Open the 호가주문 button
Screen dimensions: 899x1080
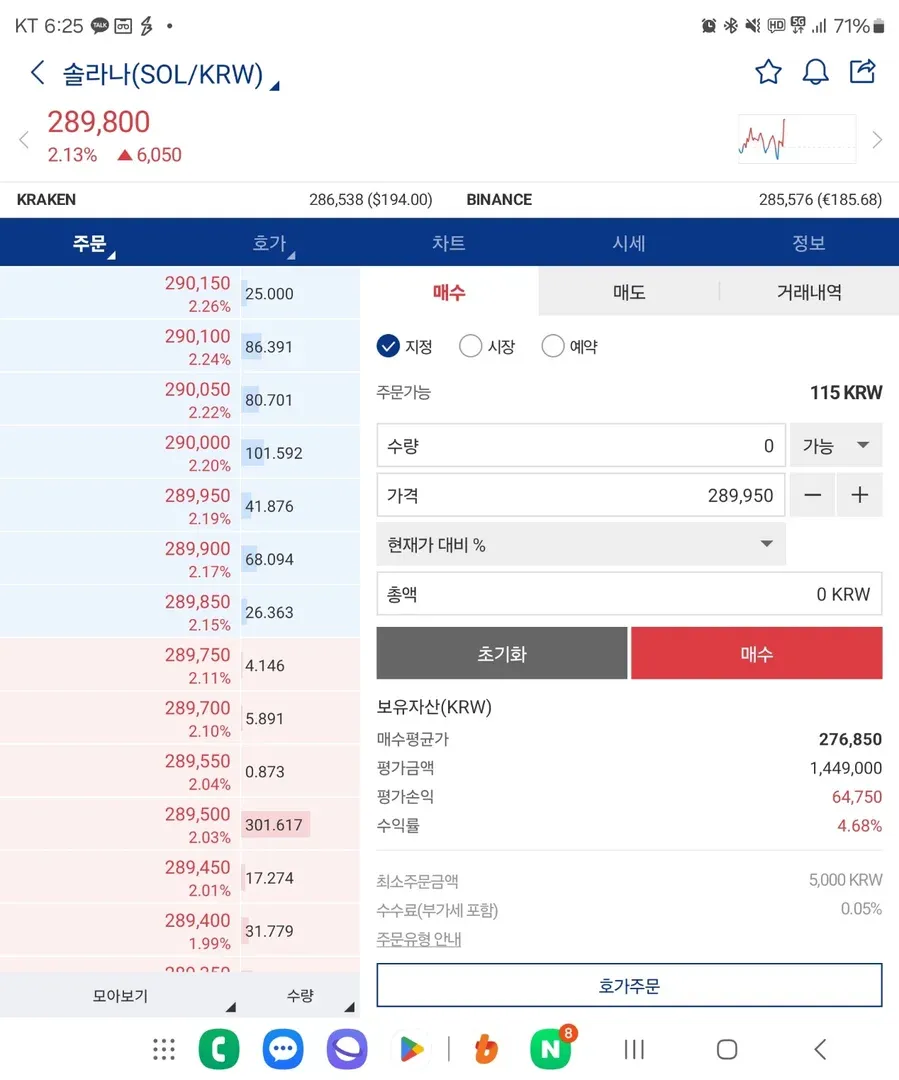click(629, 986)
